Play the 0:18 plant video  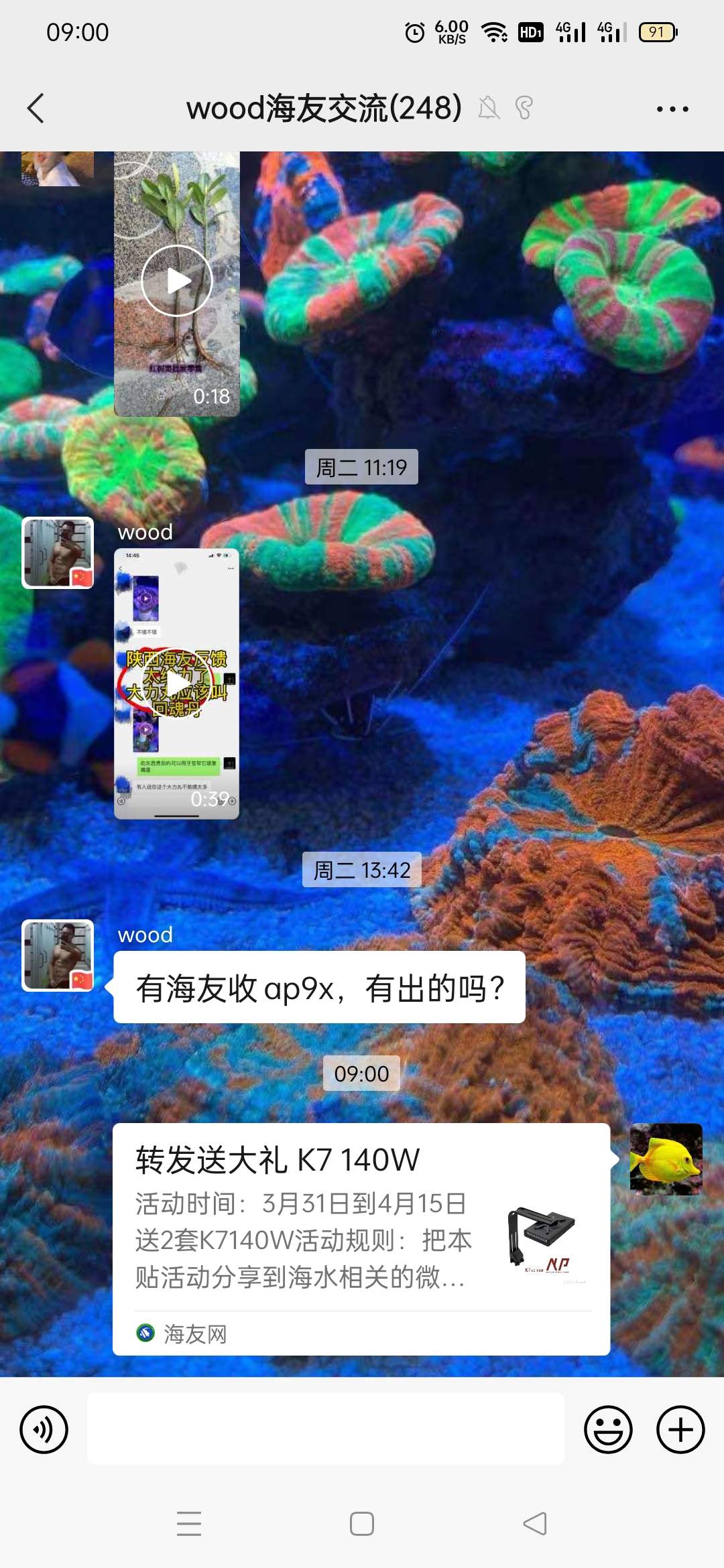coord(177,281)
